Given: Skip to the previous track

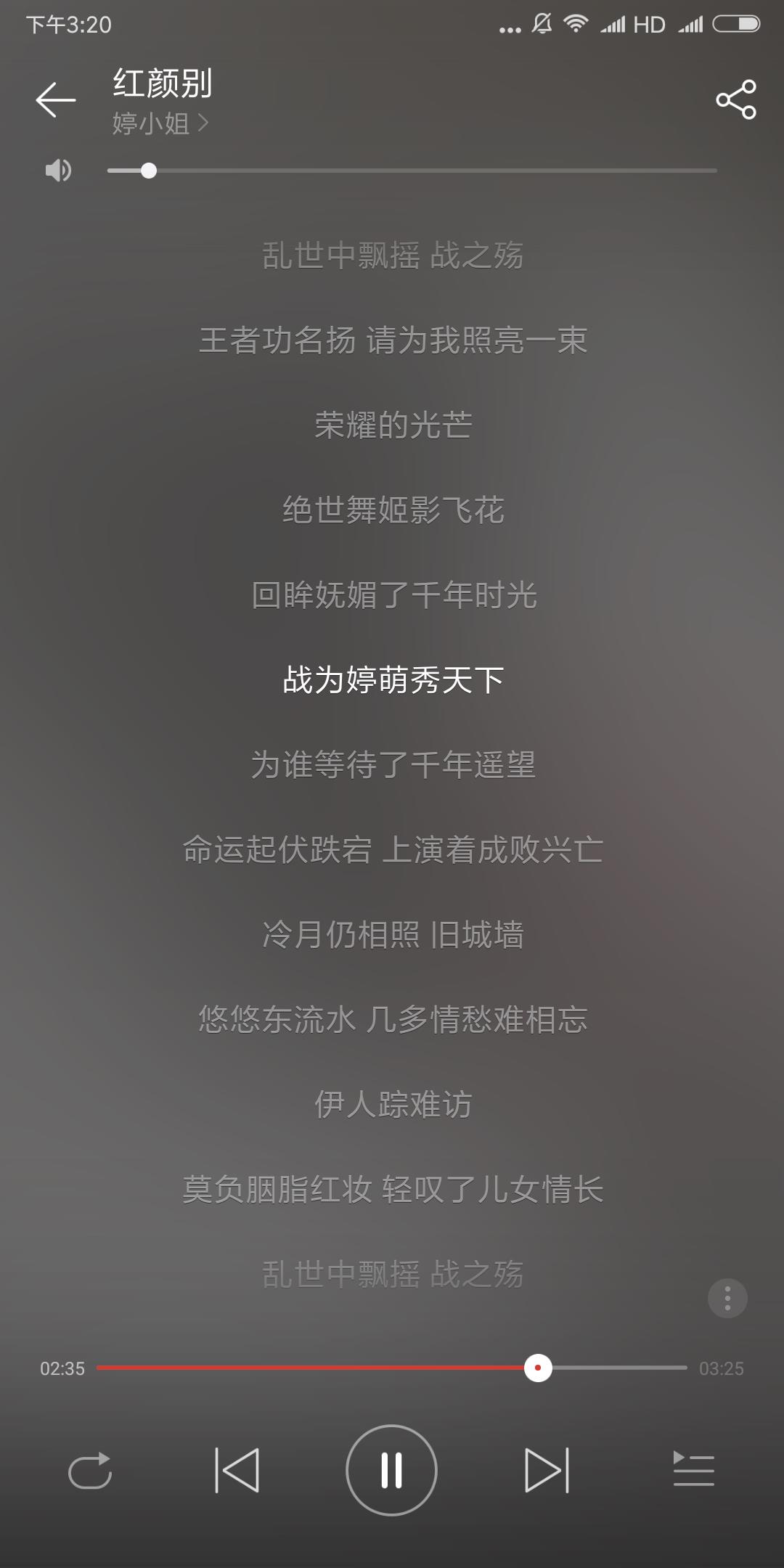Looking at the screenshot, I should pos(237,1471).
